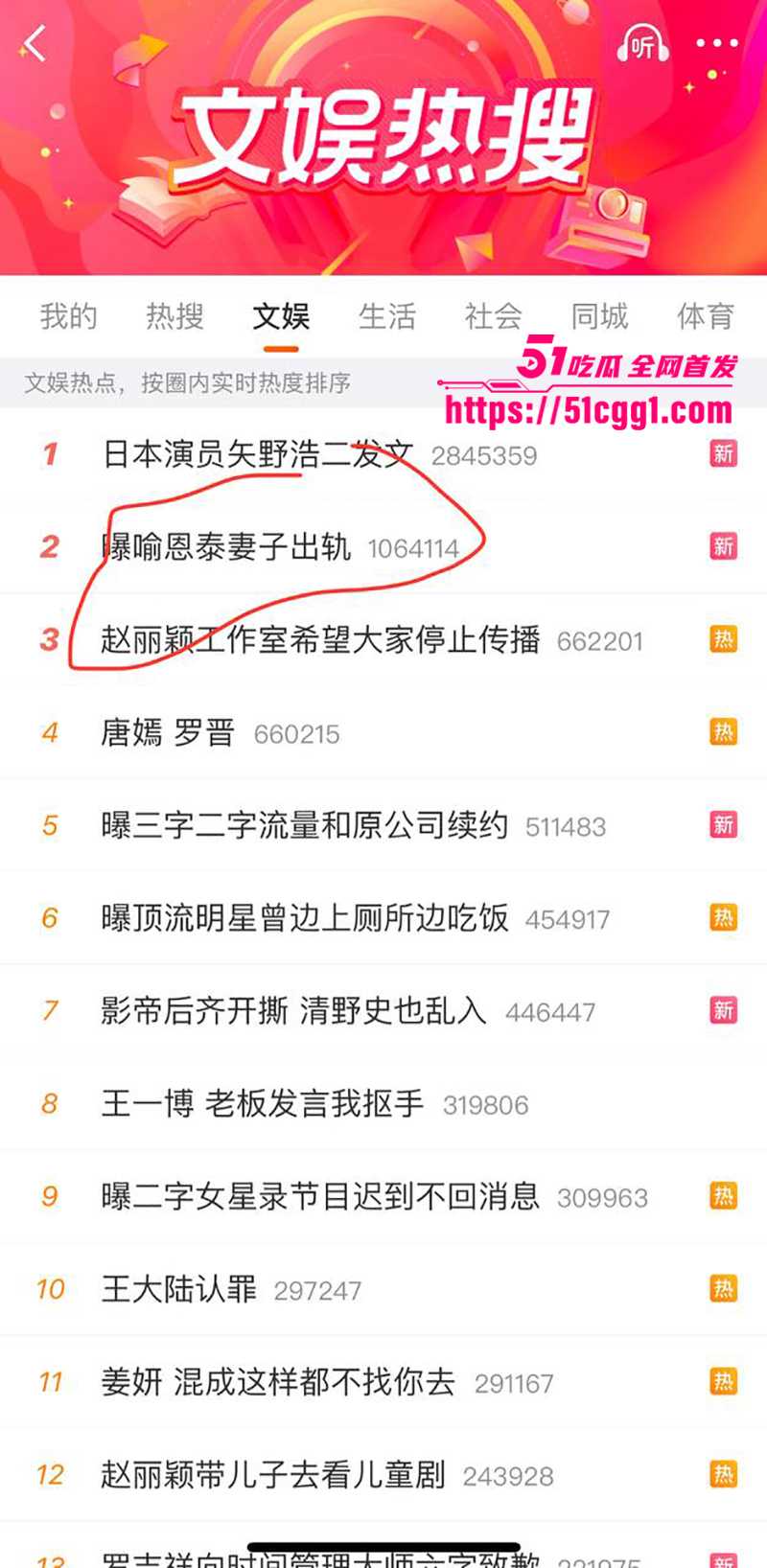
Task: Tap the 热 badge next to 唐嫣 罗晋
Action: (724, 732)
